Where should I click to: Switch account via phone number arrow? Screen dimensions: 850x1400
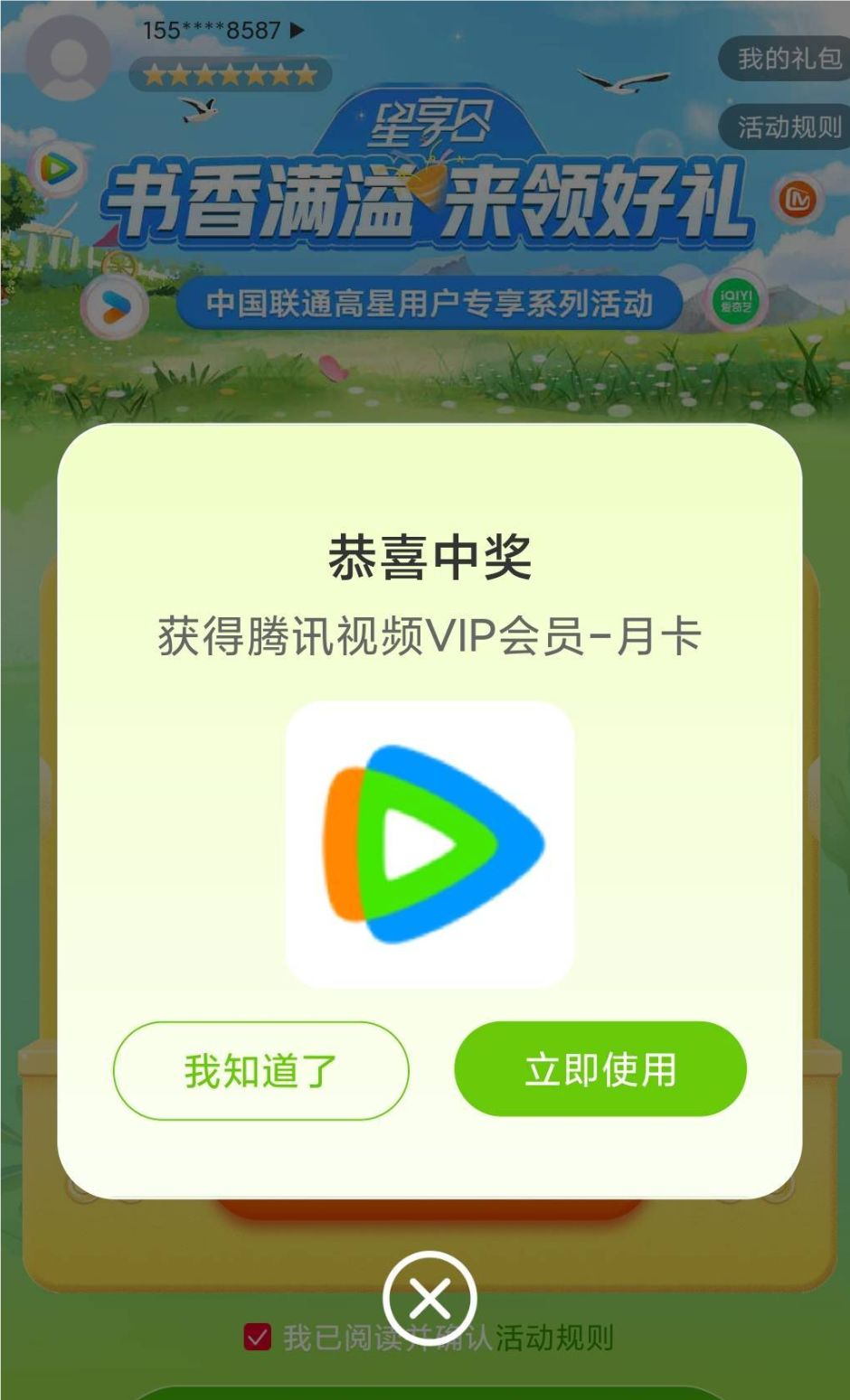coord(297,30)
